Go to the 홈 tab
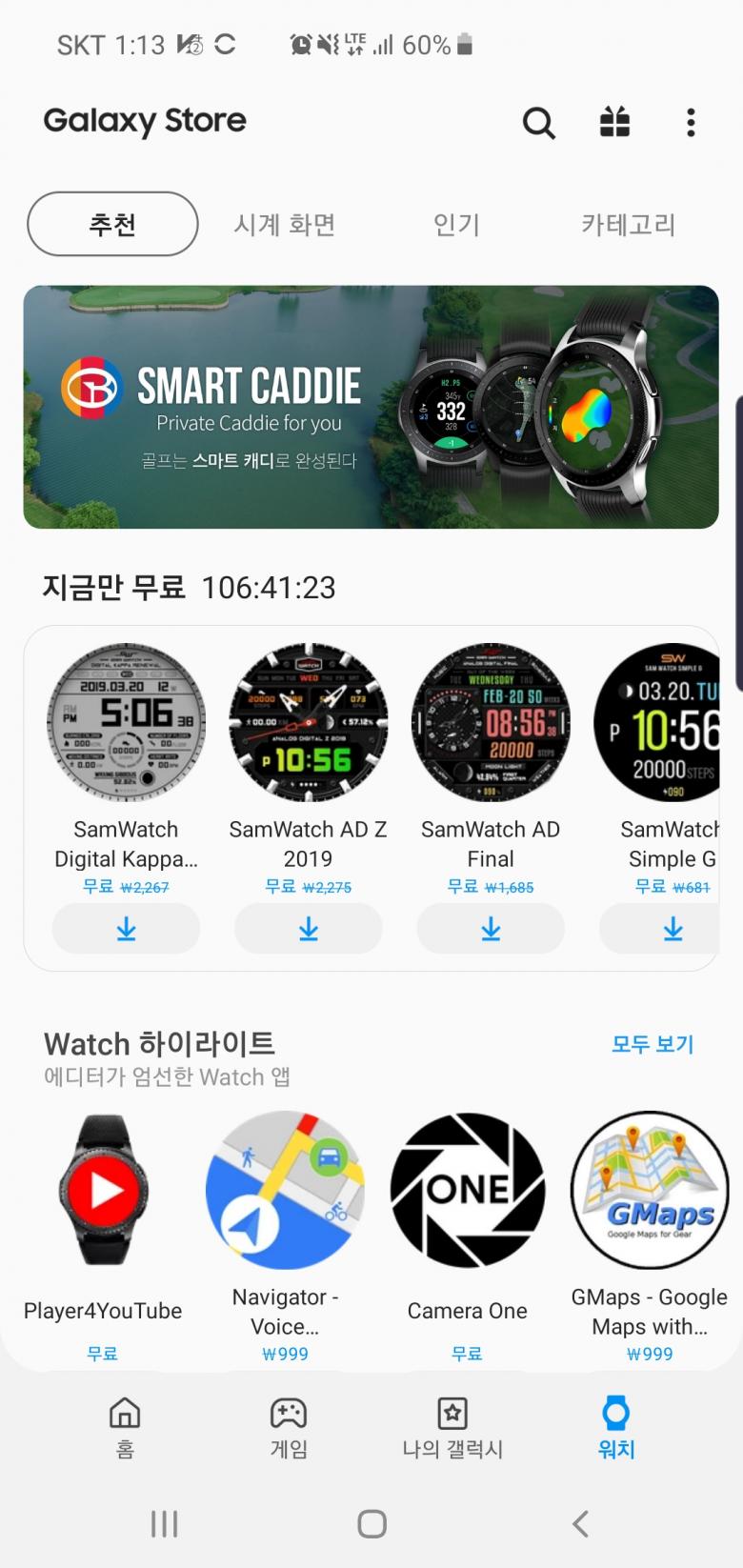 125,1427
